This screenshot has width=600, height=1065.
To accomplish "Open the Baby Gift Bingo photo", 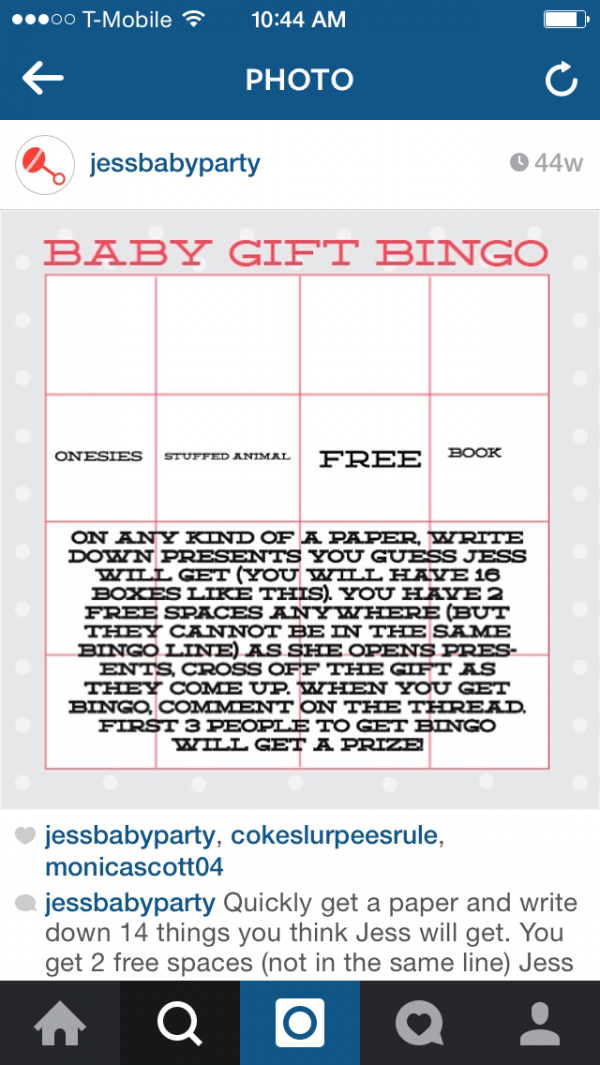I will tap(300, 509).
